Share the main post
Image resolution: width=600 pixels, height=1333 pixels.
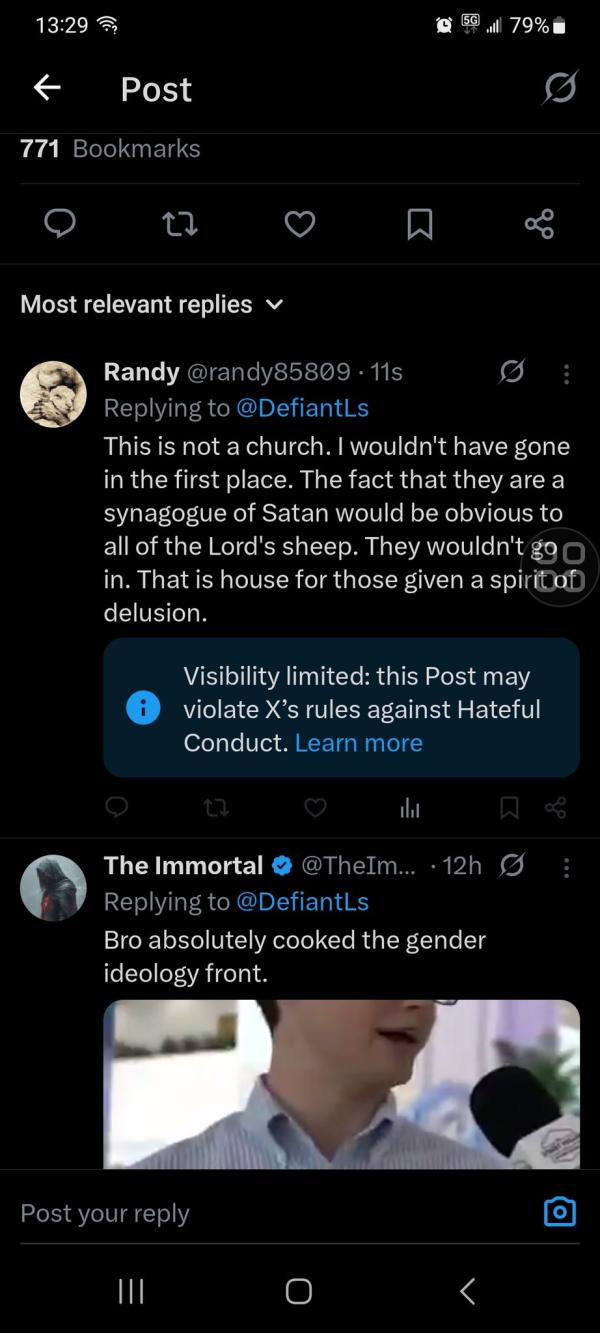click(x=539, y=224)
